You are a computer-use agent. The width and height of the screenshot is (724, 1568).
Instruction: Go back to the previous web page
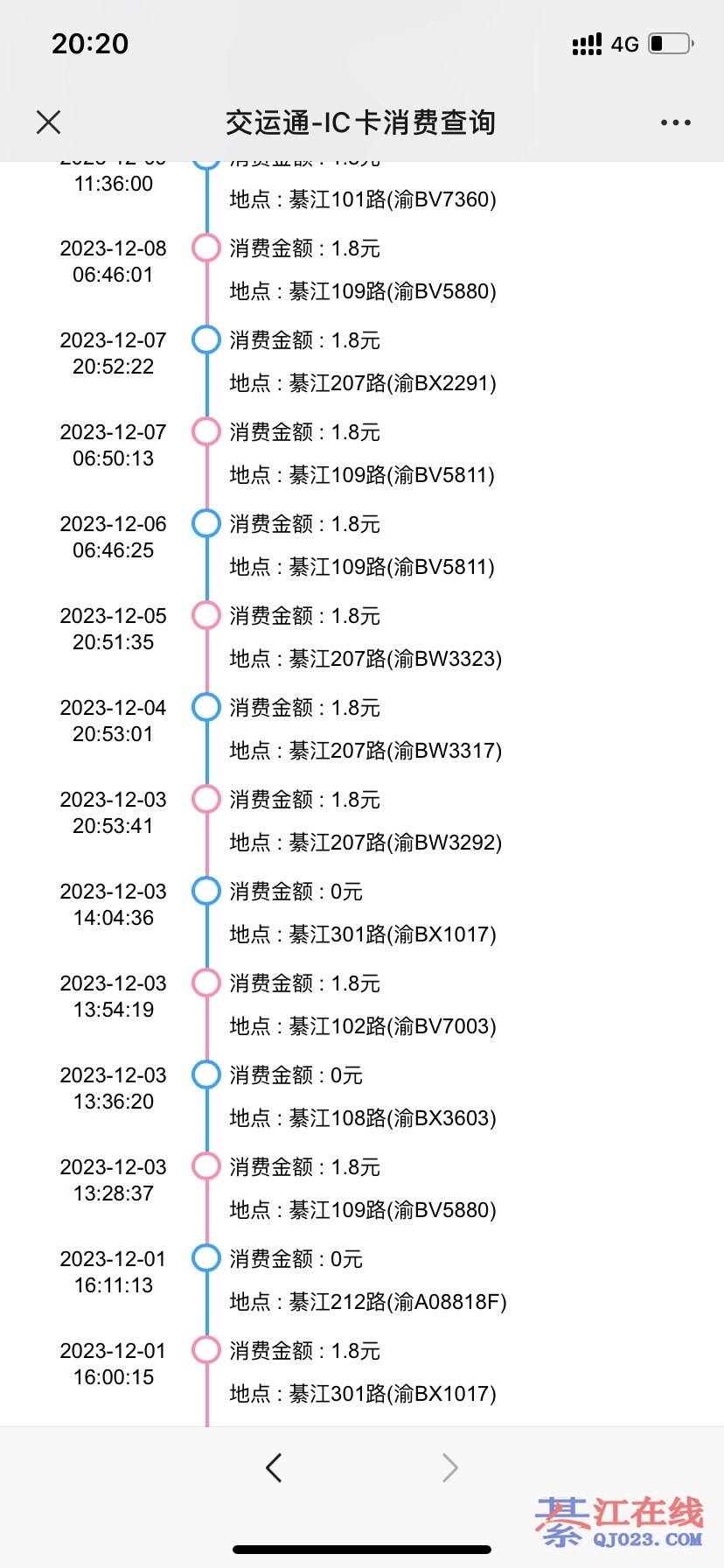[x=274, y=1467]
